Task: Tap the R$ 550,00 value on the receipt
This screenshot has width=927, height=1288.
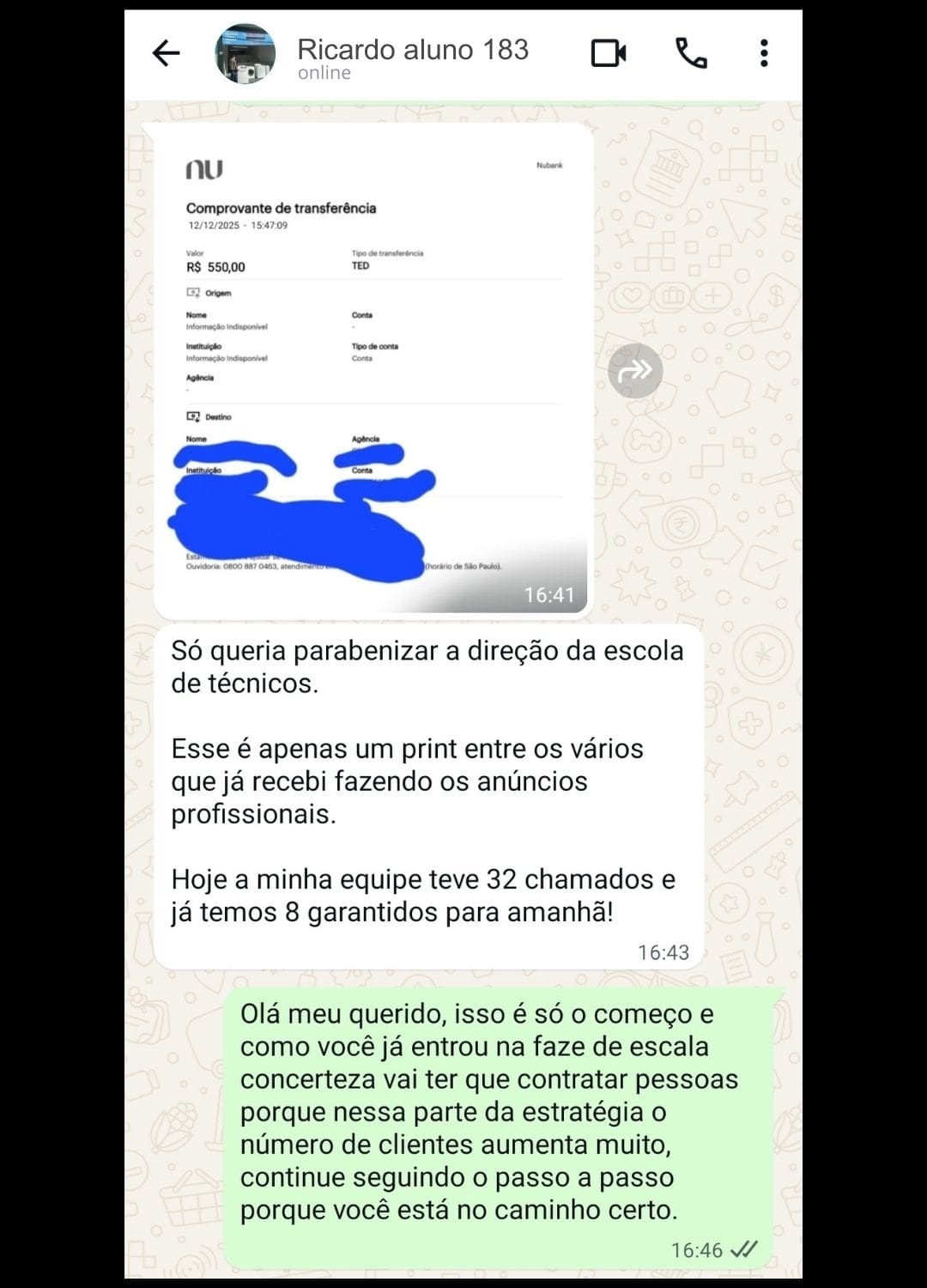Action: [x=215, y=265]
